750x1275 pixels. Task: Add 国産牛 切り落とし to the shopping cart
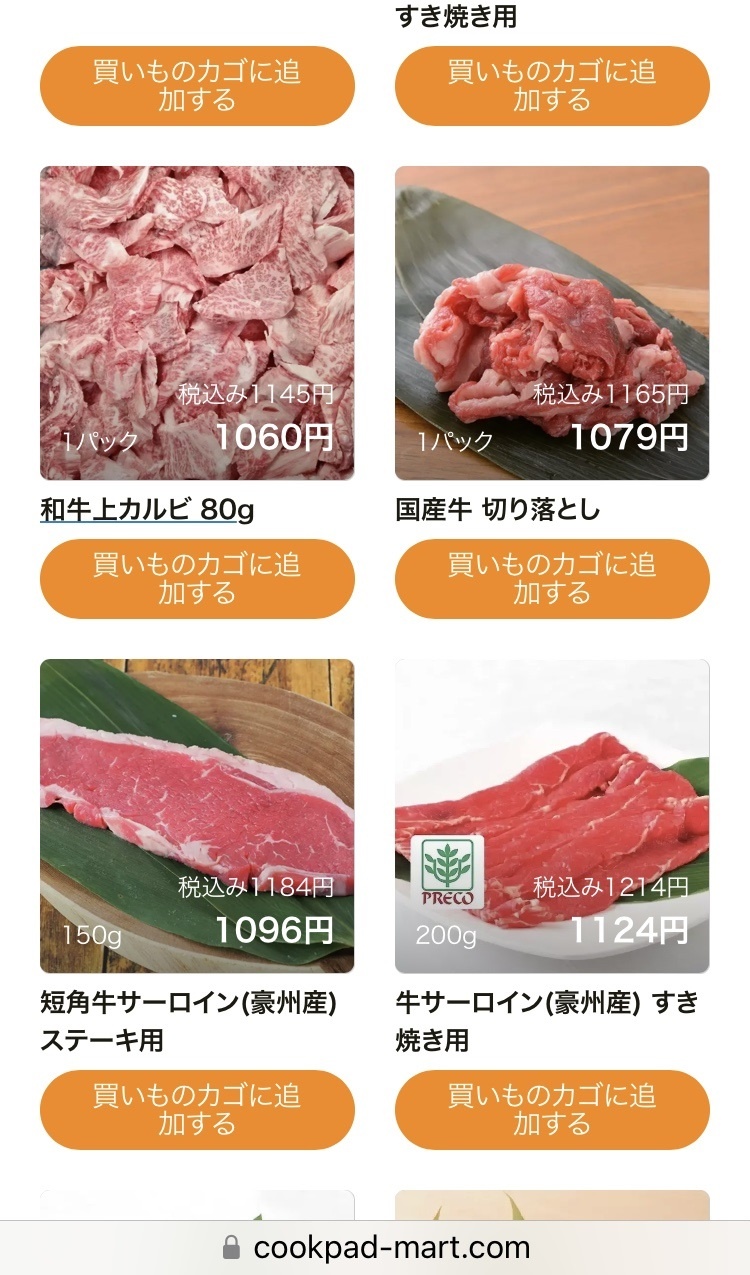pyautogui.click(x=552, y=579)
